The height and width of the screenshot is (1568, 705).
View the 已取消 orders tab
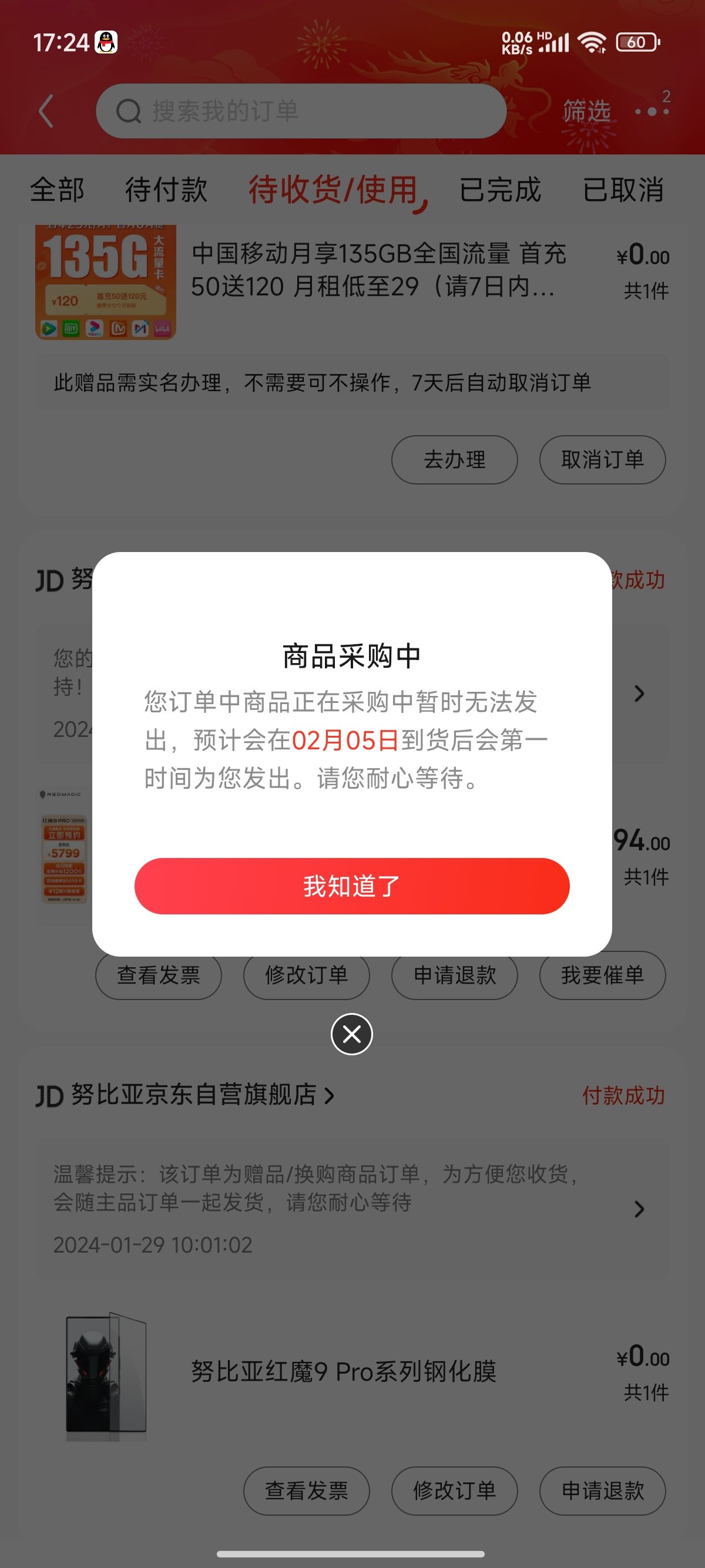(x=623, y=189)
